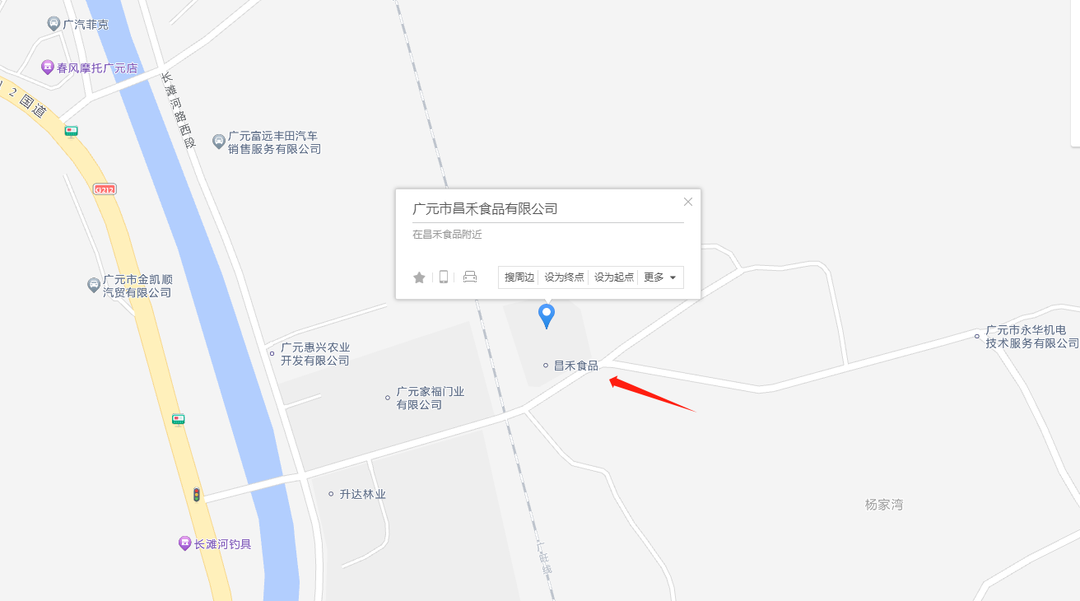
Task: Select 搜周边 to search nearby
Action: coord(519,277)
